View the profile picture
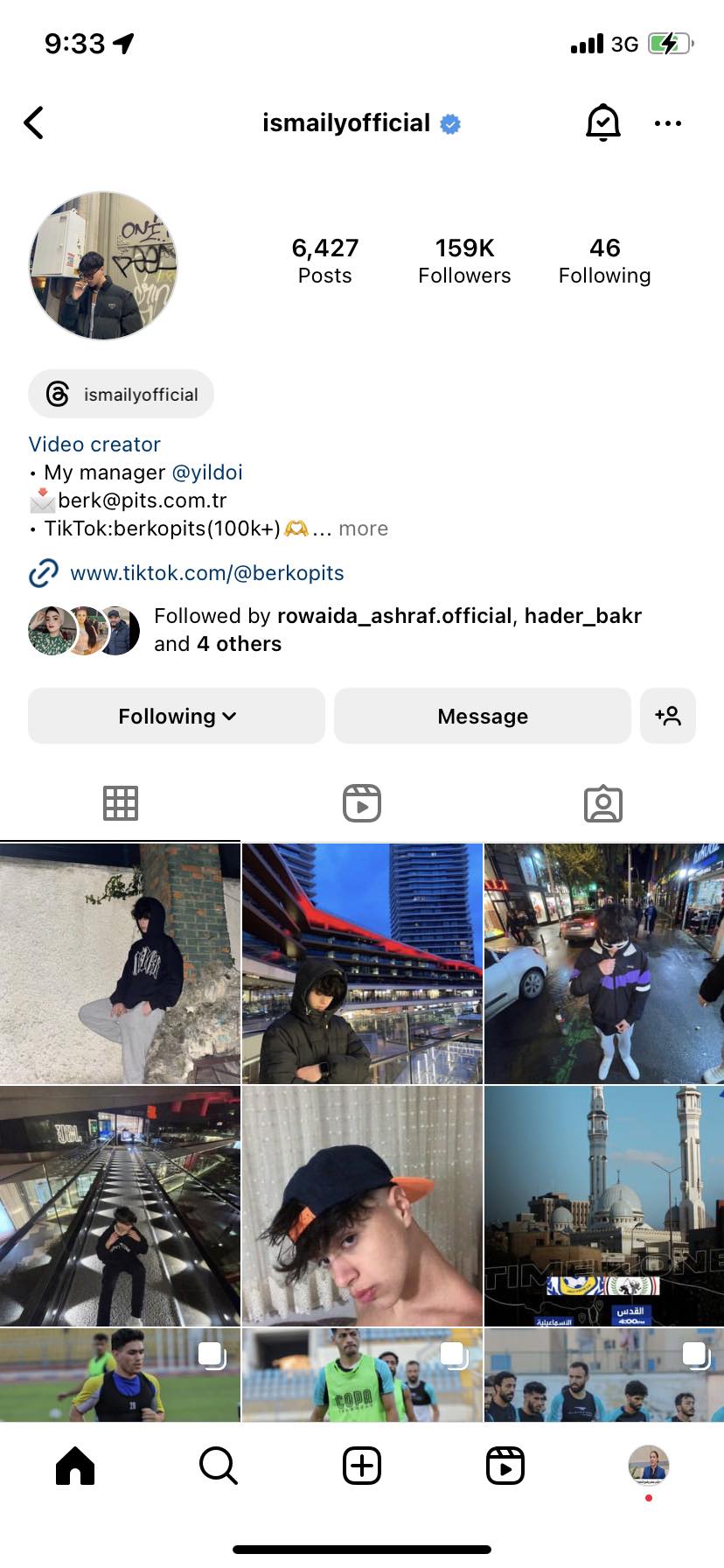The height and width of the screenshot is (1568, 724). coord(103,266)
